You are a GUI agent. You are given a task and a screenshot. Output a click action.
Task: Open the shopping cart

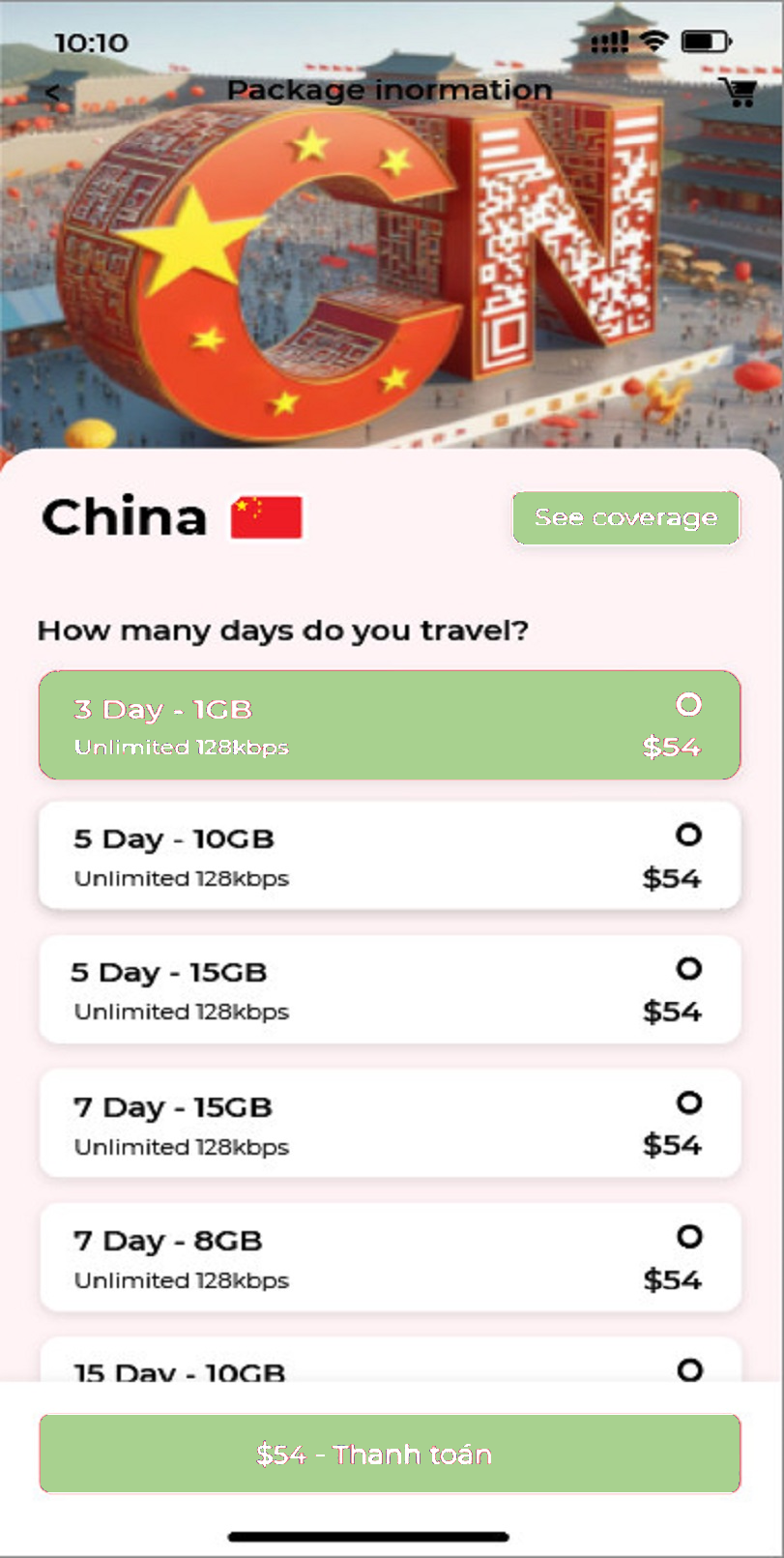click(738, 92)
